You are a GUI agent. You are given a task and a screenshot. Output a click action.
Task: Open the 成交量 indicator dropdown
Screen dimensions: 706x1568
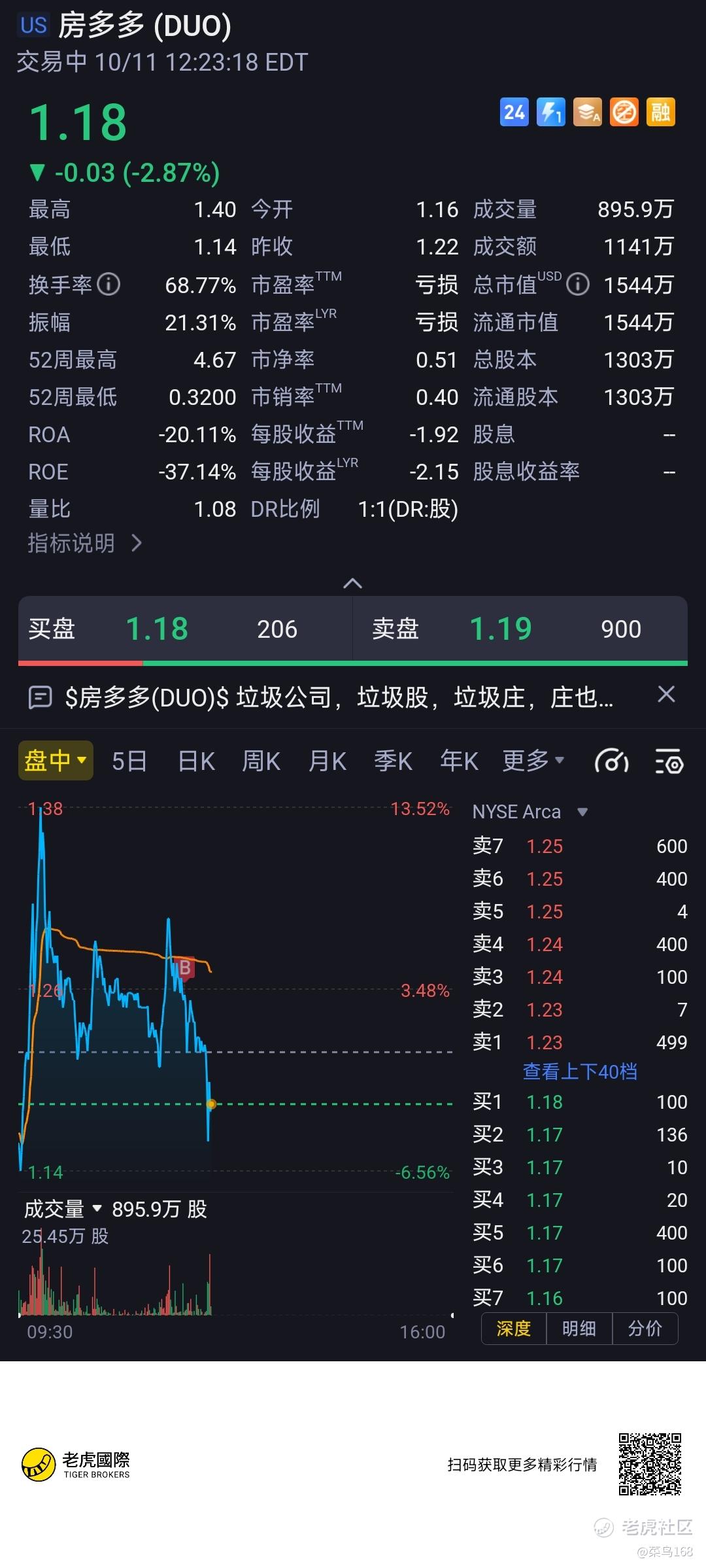pos(63,1209)
